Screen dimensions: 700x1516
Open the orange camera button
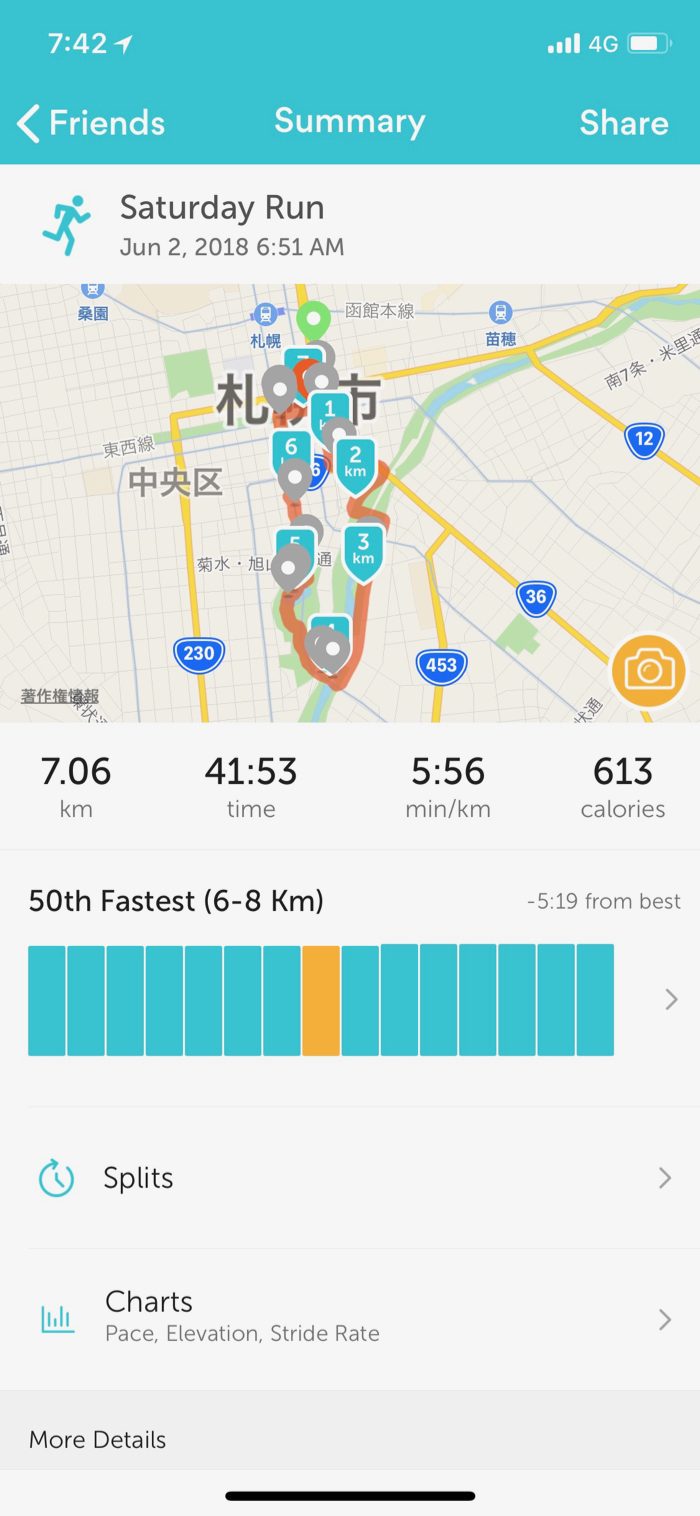pos(649,670)
